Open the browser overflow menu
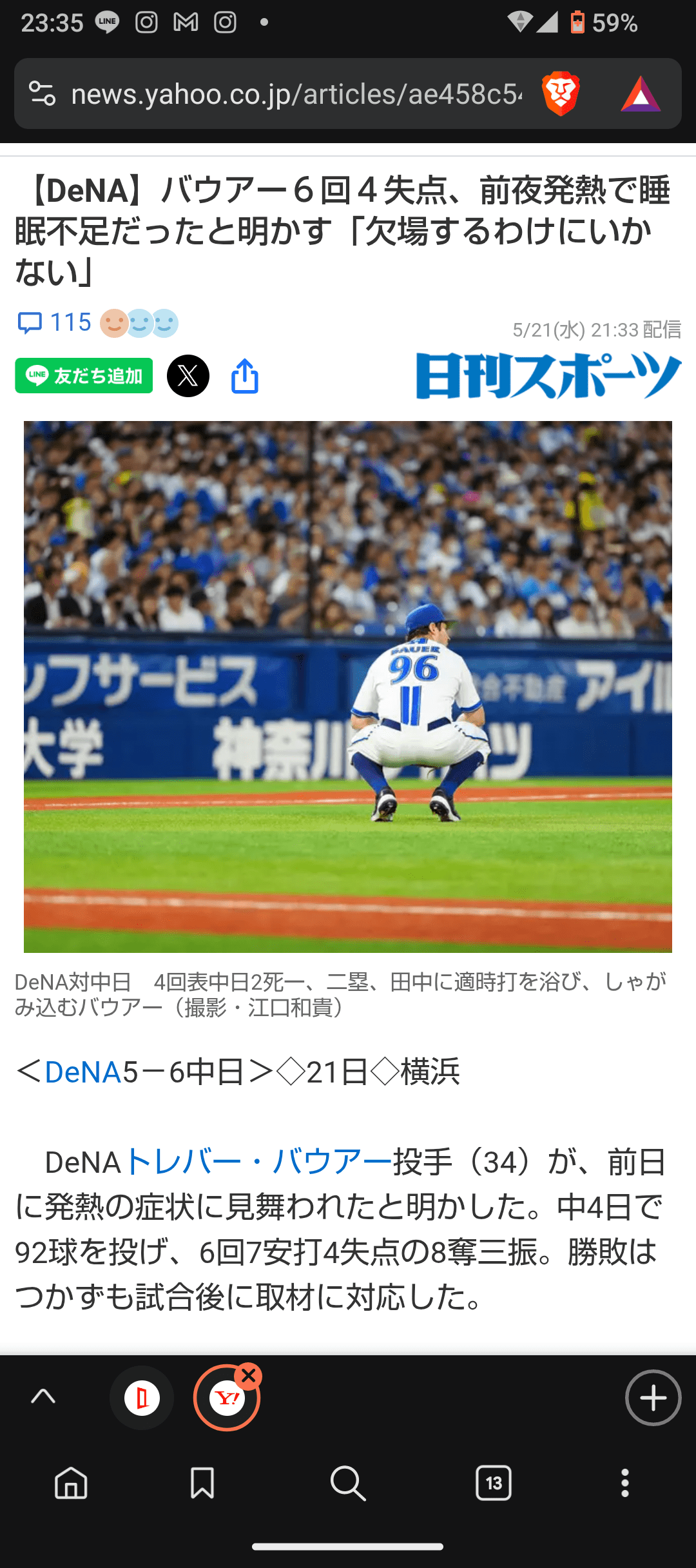 coord(624,1483)
